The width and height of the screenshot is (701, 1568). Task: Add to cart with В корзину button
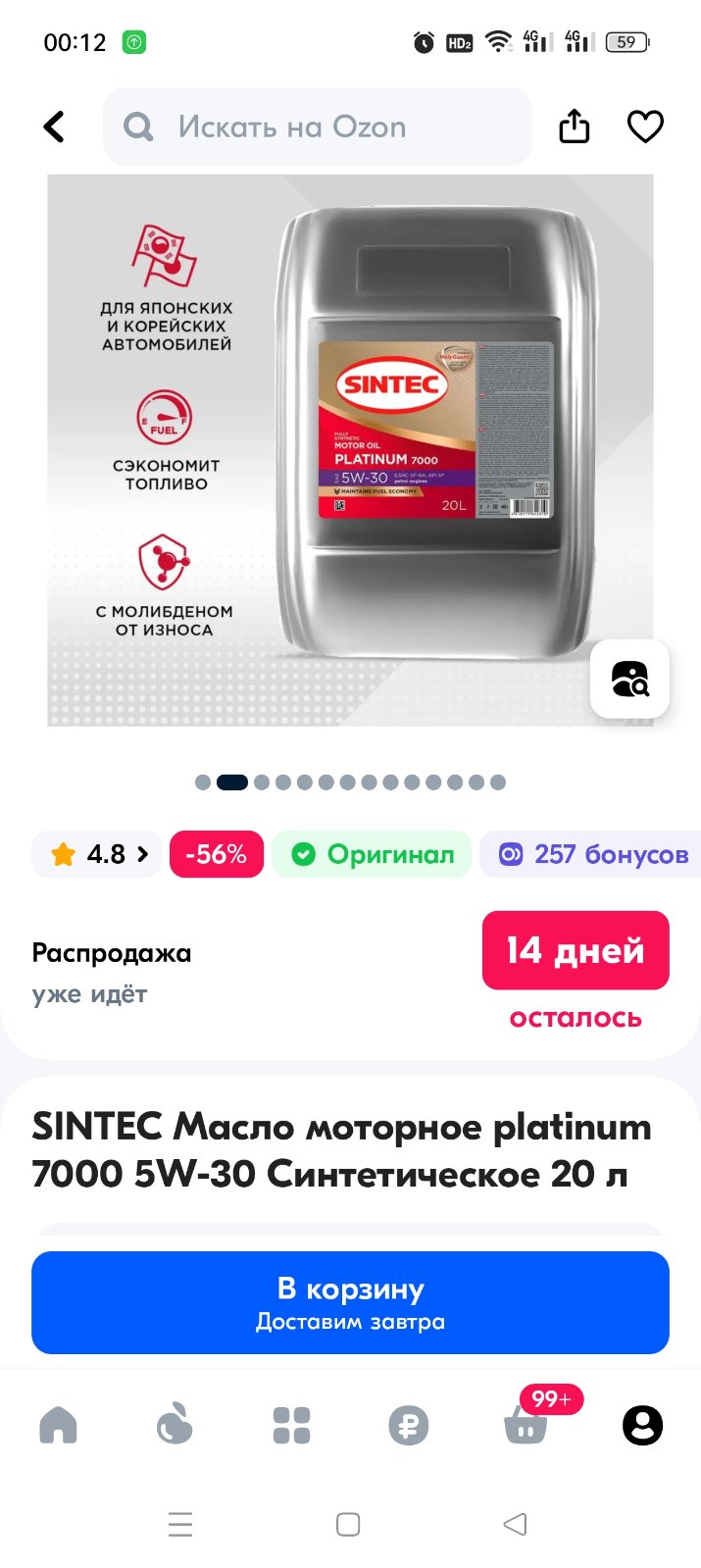click(350, 1302)
